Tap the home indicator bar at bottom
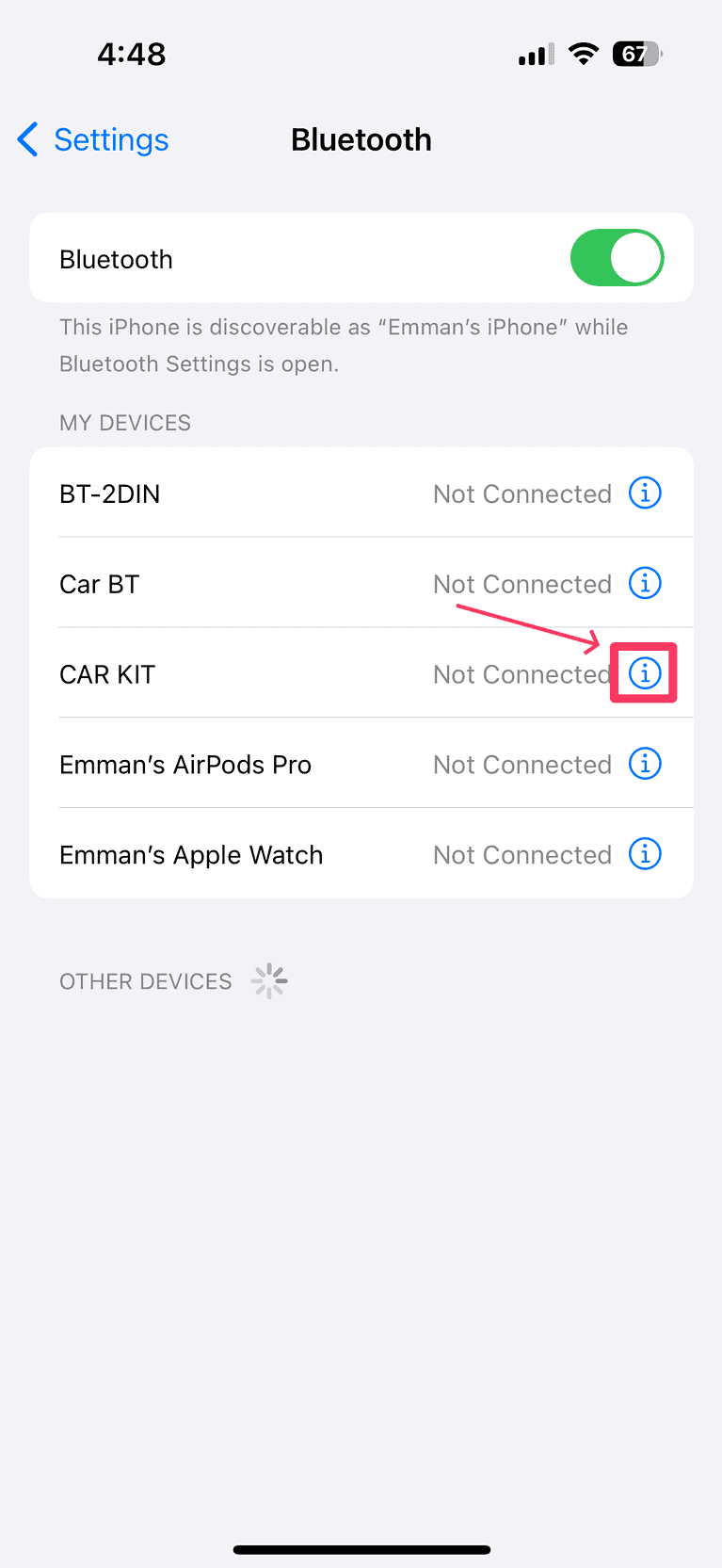 (361, 1548)
